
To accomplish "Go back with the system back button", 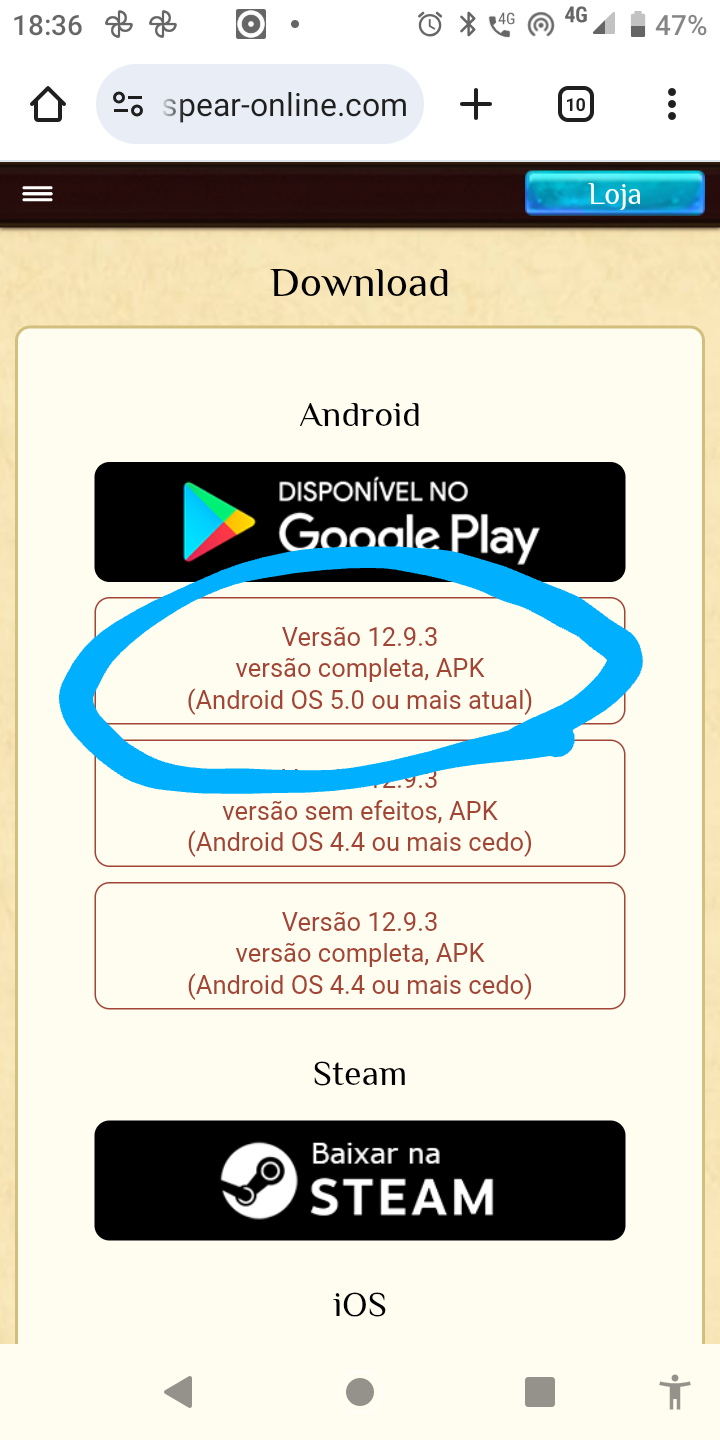I will pos(179,1391).
